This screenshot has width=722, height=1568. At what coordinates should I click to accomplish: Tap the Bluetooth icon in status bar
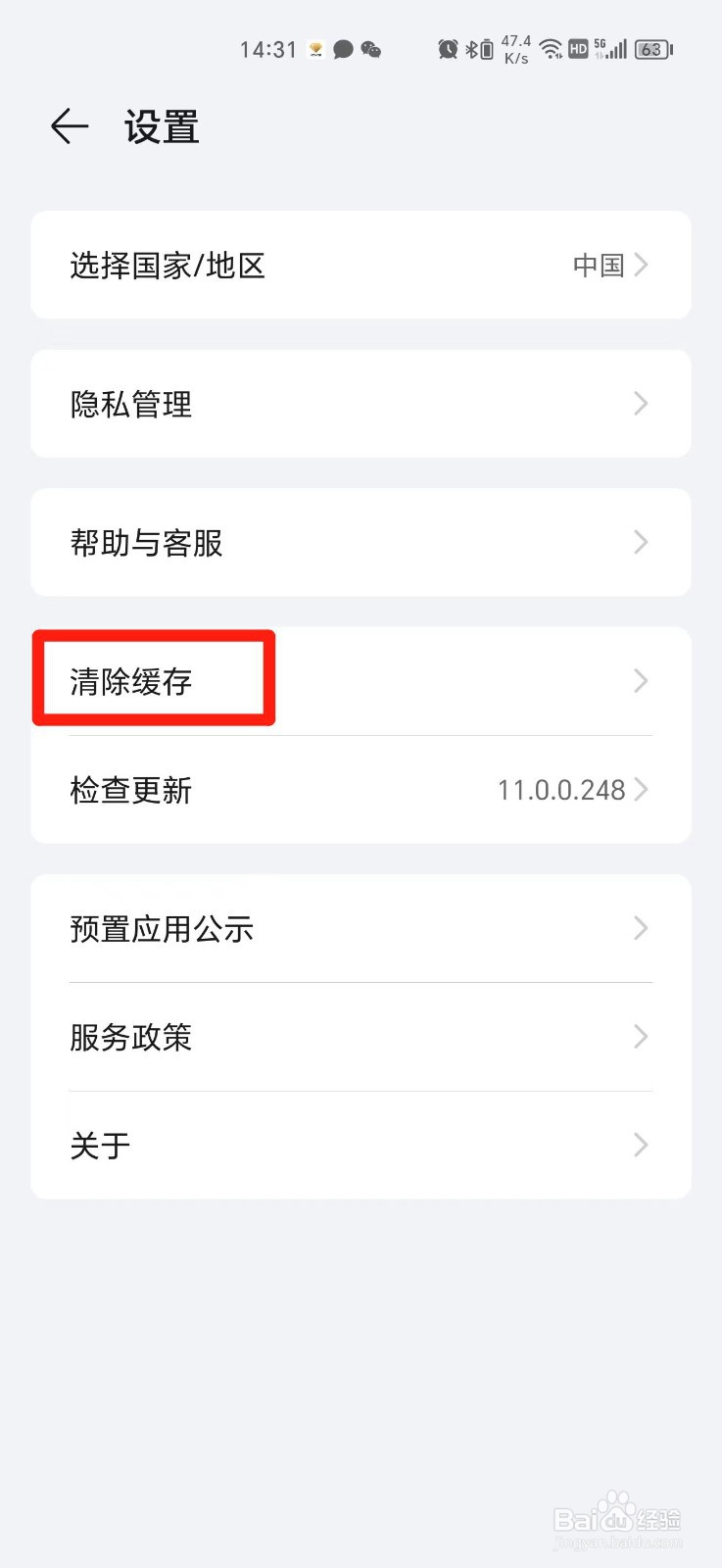tap(471, 49)
